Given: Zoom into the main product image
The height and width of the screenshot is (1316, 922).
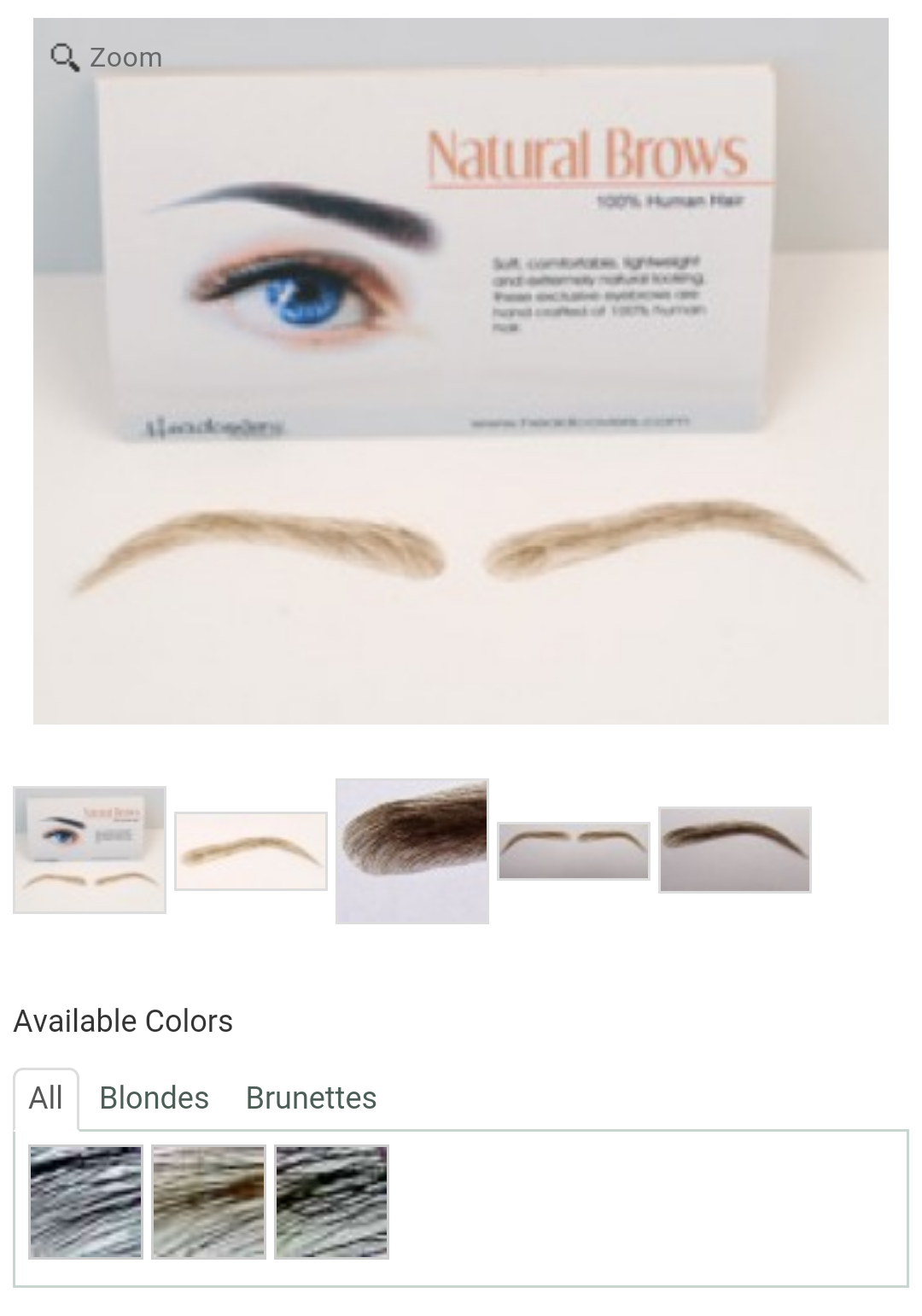Looking at the screenshot, I should (107, 57).
